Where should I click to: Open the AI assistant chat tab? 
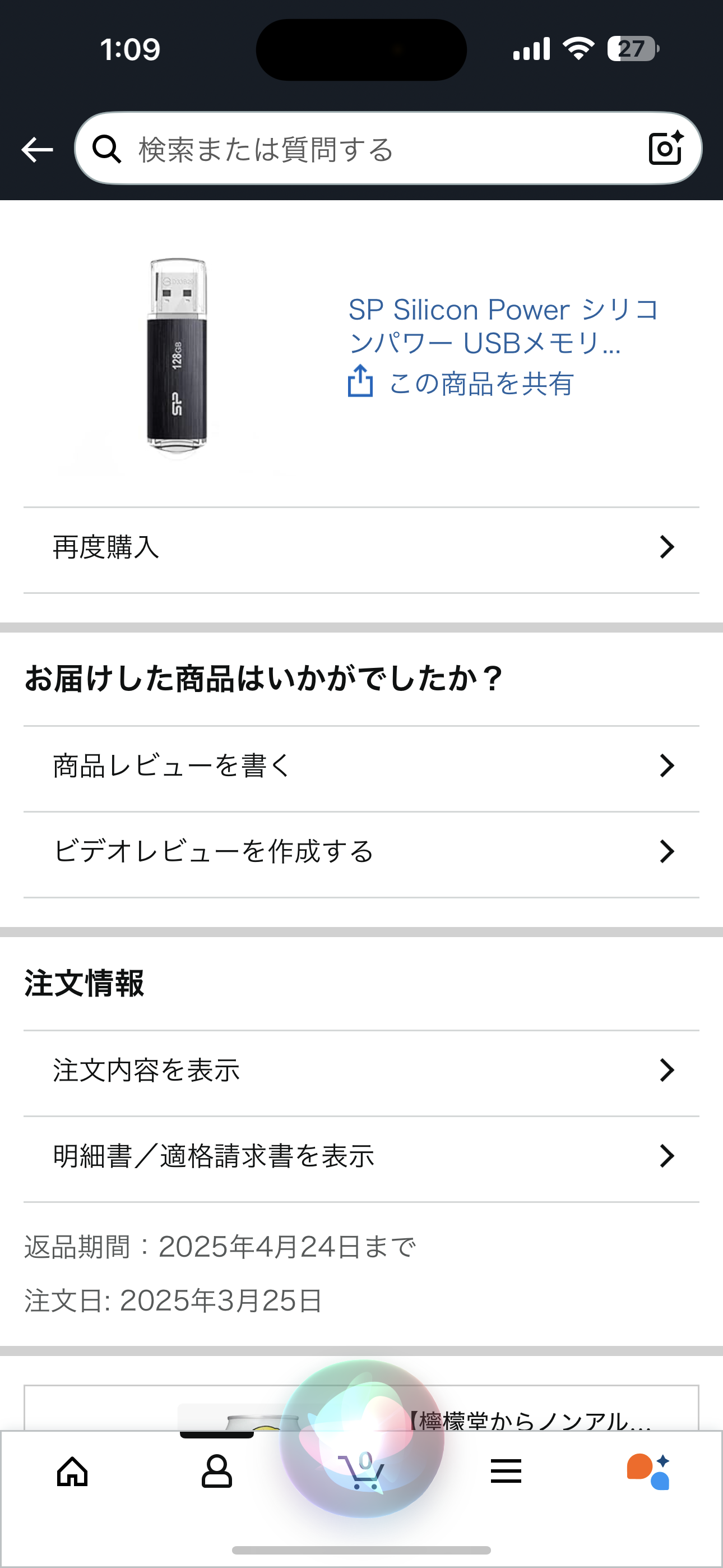point(649,1472)
